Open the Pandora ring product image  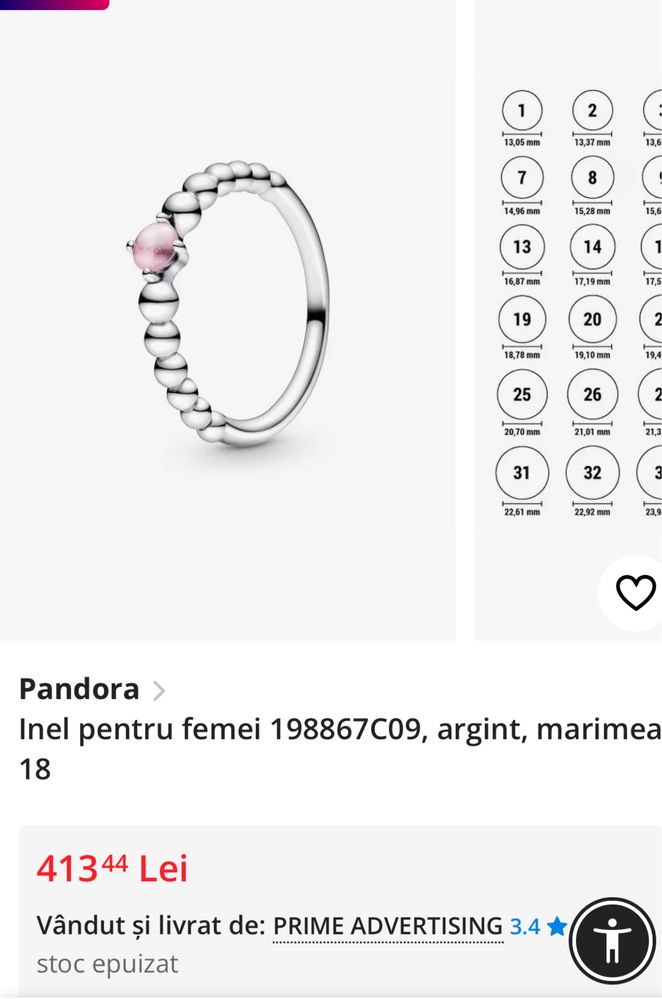(x=230, y=310)
